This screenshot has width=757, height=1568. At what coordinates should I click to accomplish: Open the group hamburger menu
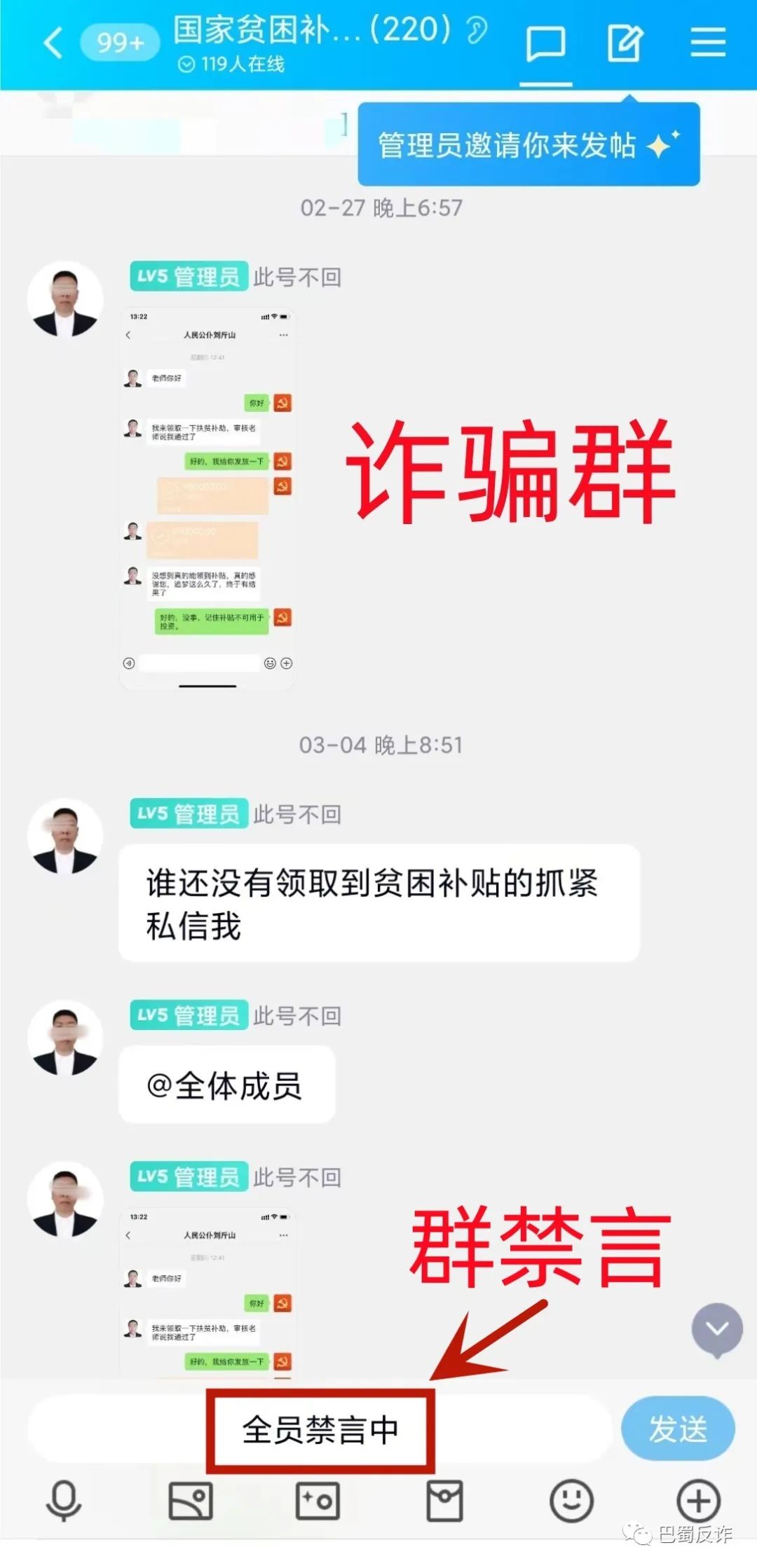pyautogui.click(x=708, y=43)
